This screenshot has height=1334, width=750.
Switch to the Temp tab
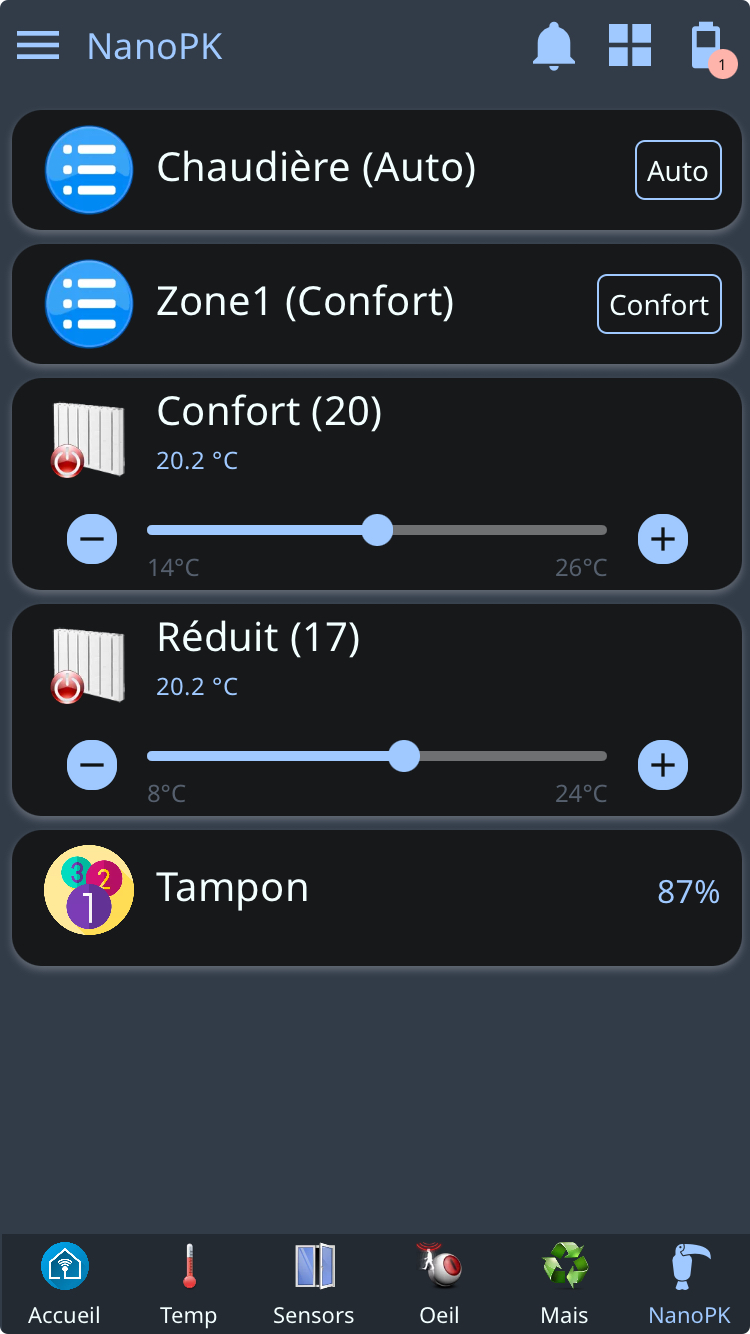coord(189,1284)
